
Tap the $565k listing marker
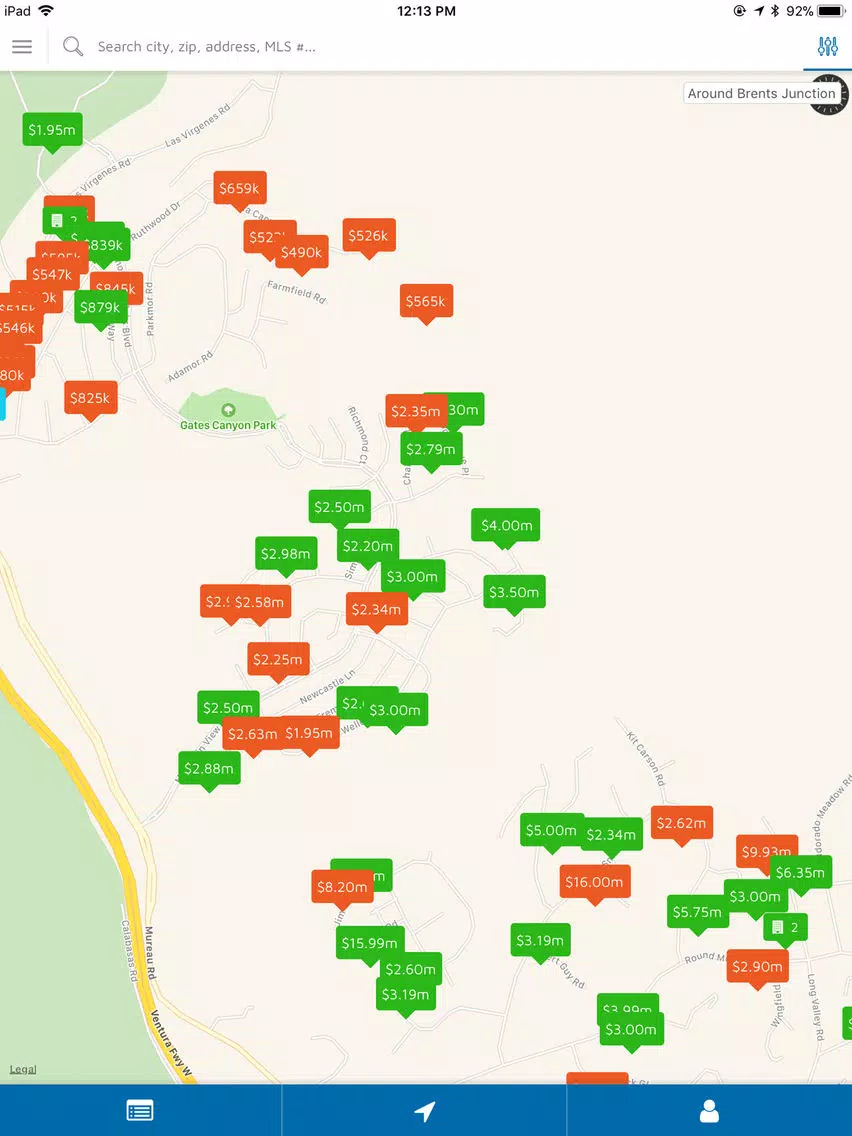[x=426, y=301]
